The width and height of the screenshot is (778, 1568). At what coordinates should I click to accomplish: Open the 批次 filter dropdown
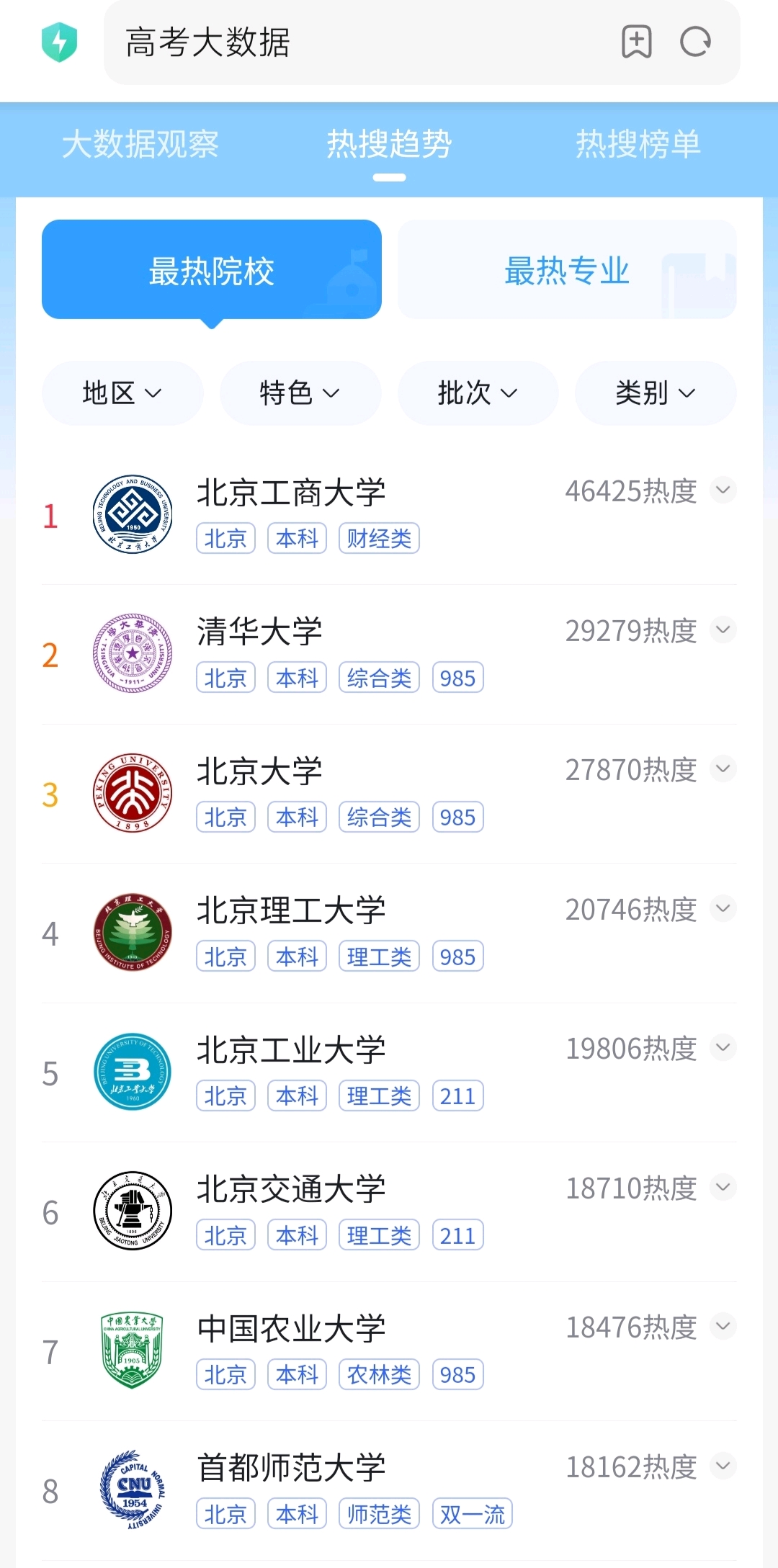(x=478, y=393)
